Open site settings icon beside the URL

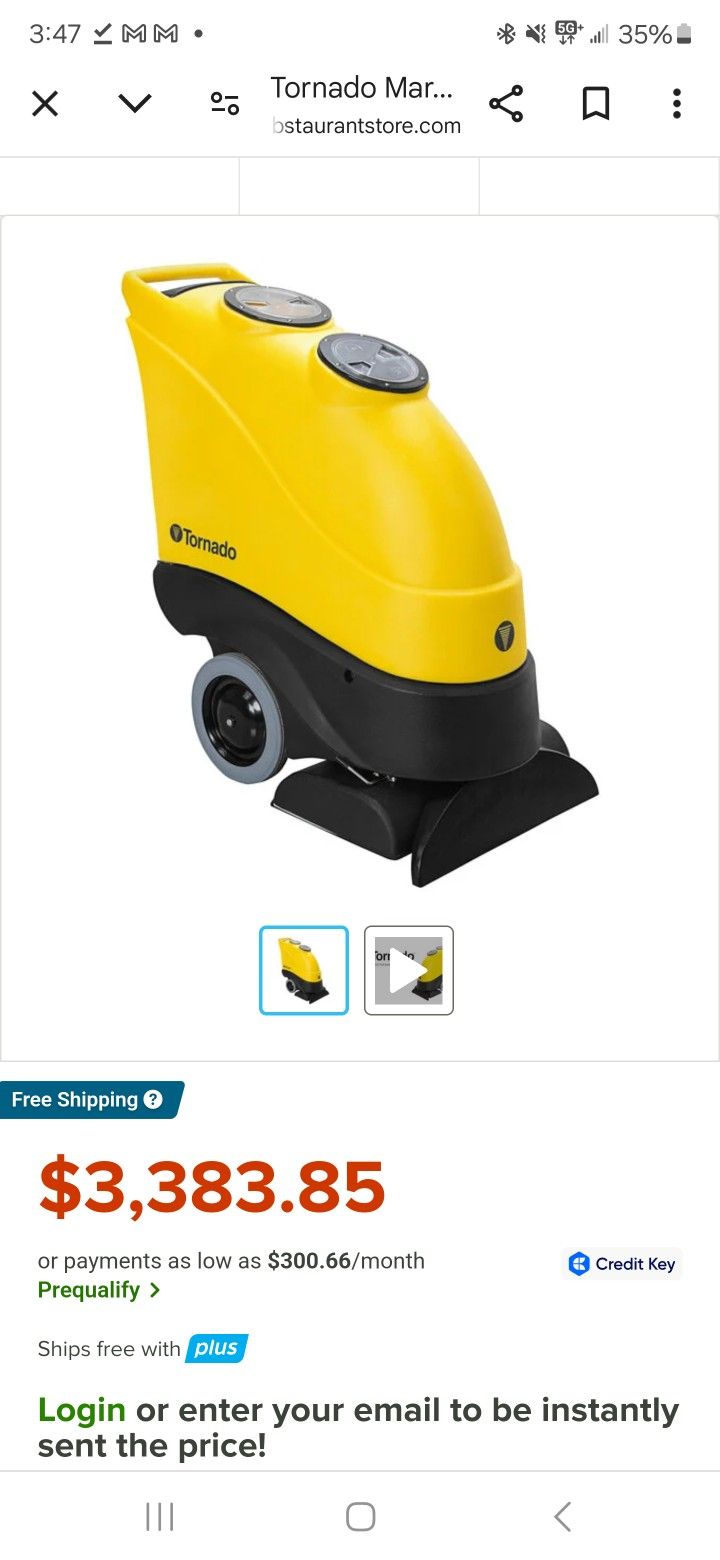[225, 103]
